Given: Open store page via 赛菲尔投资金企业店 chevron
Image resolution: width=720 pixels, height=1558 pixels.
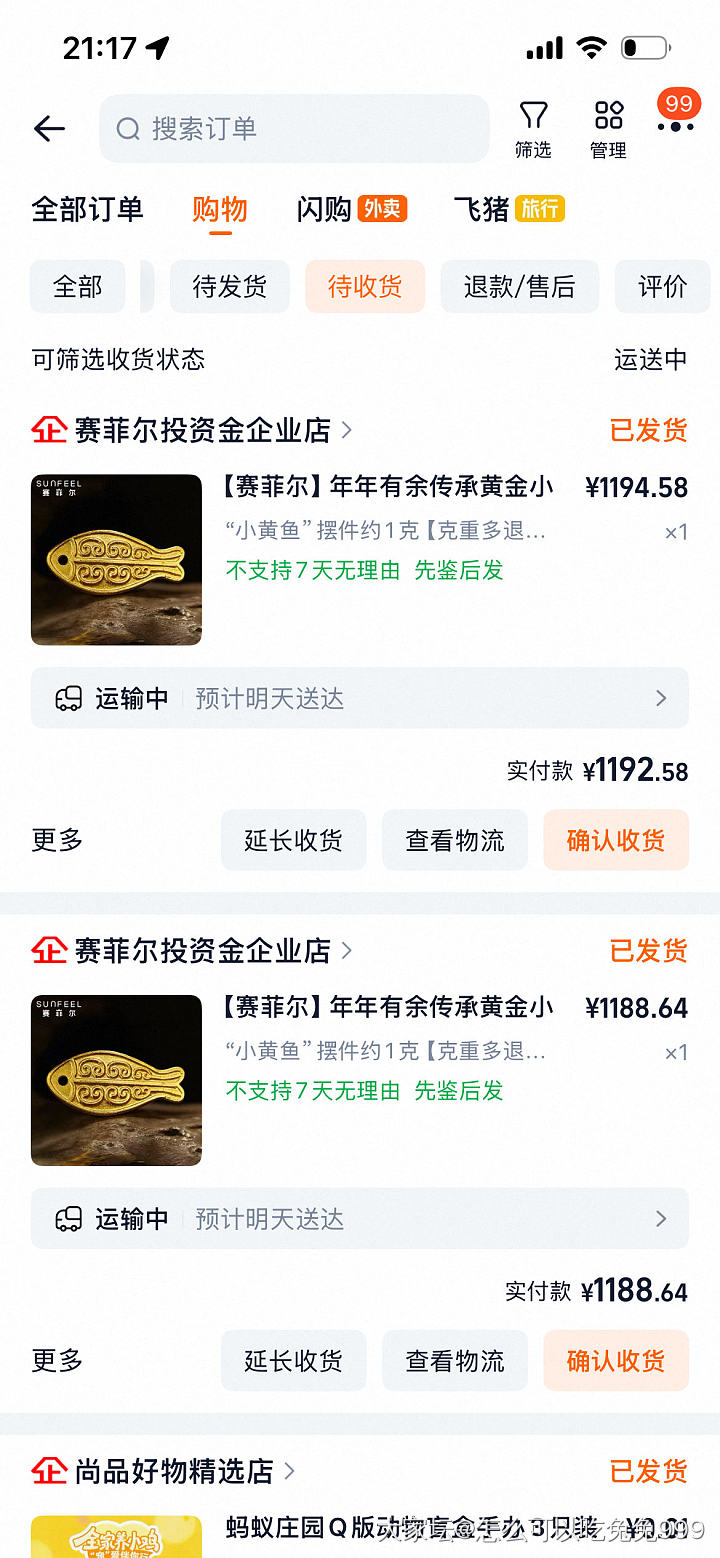Looking at the screenshot, I should pos(345,430).
